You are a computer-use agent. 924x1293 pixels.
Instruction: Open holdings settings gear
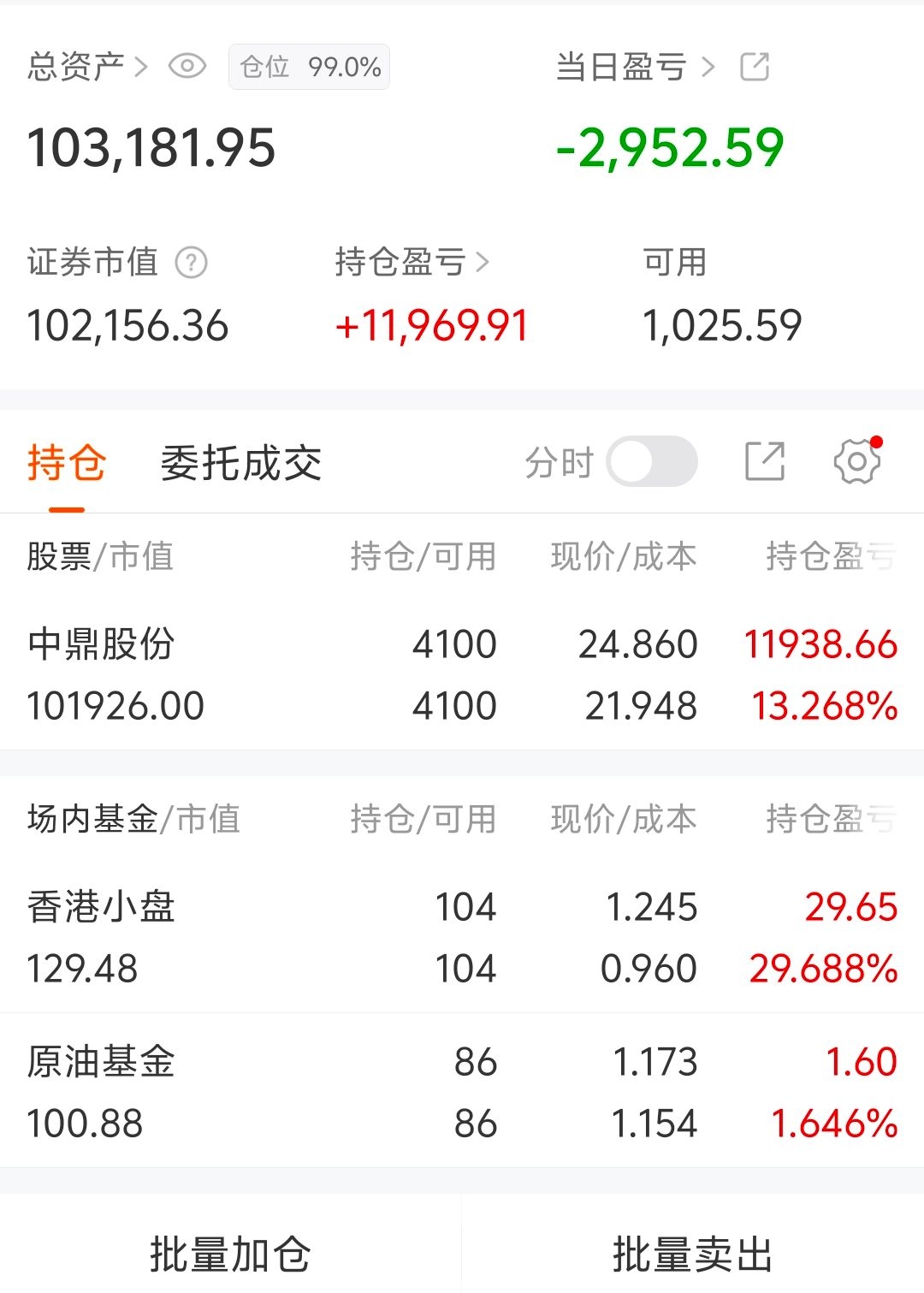pyautogui.click(x=856, y=462)
